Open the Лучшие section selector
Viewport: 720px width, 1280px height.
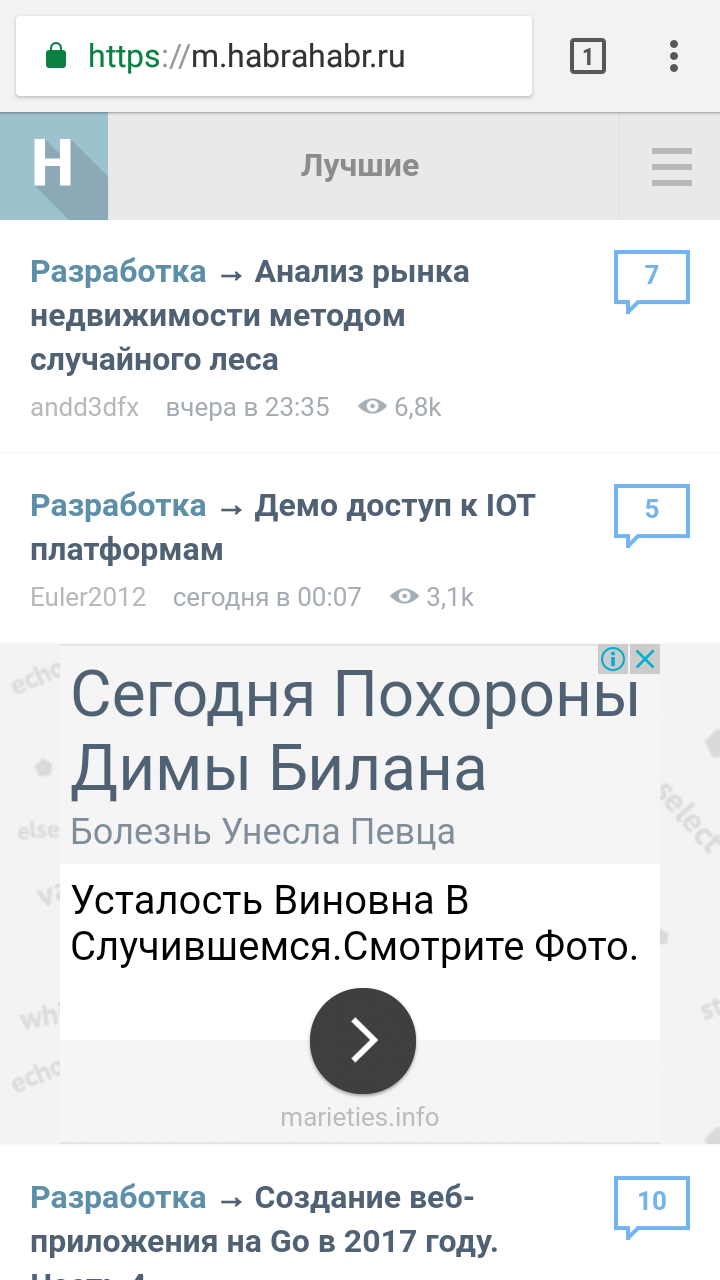pyautogui.click(x=360, y=166)
